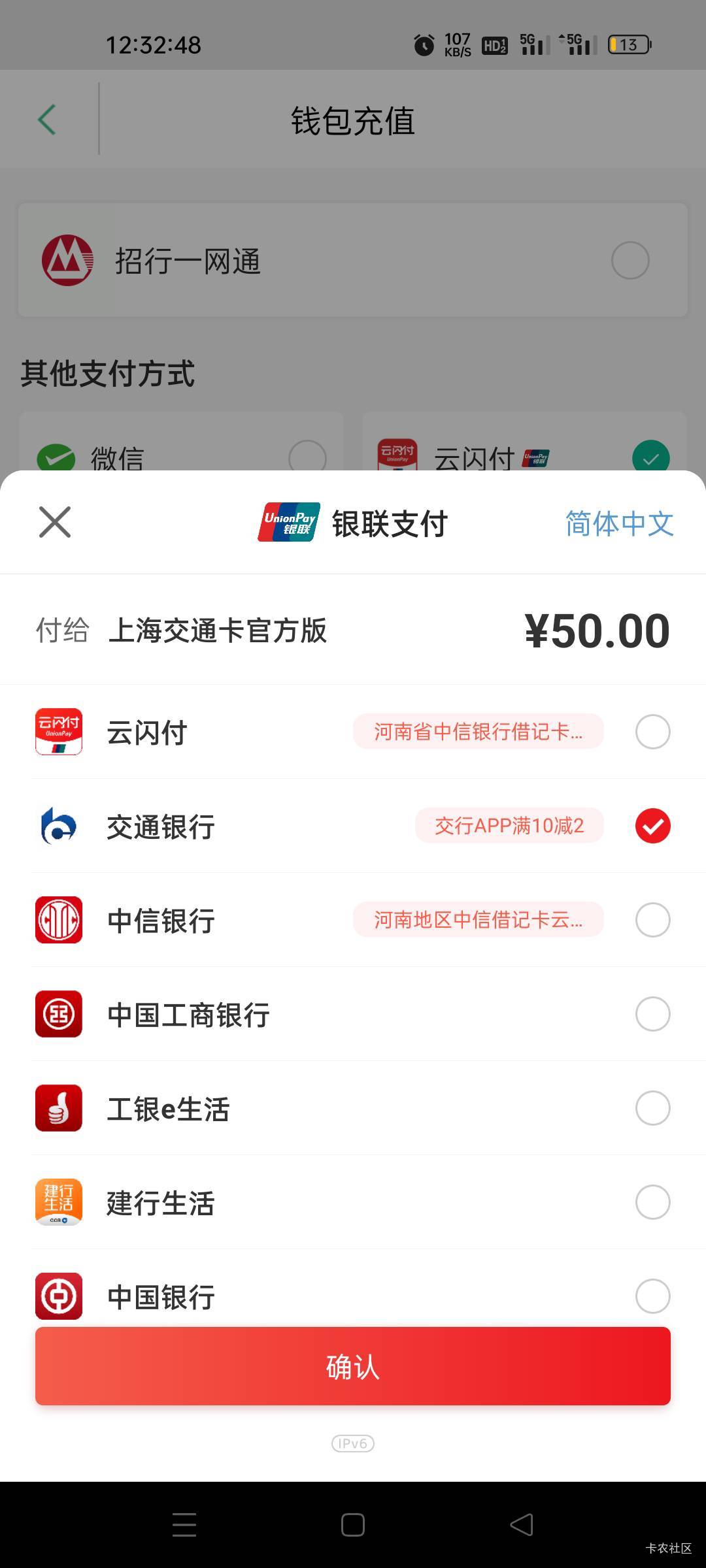This screenshot has height=1568, width=706.
Task: Close the UnionPay payment sheet
Action: (x=55, y=522)
